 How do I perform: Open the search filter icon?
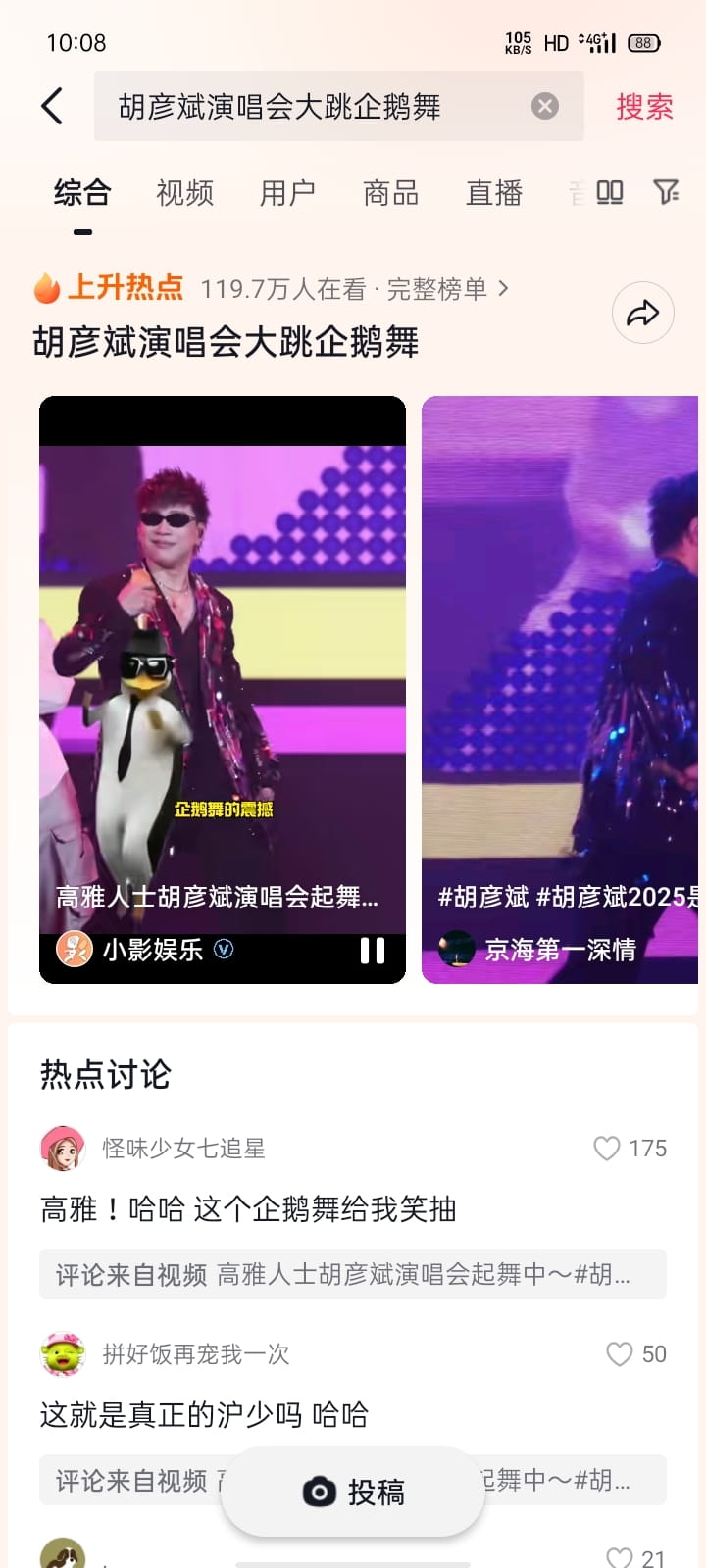666,193
